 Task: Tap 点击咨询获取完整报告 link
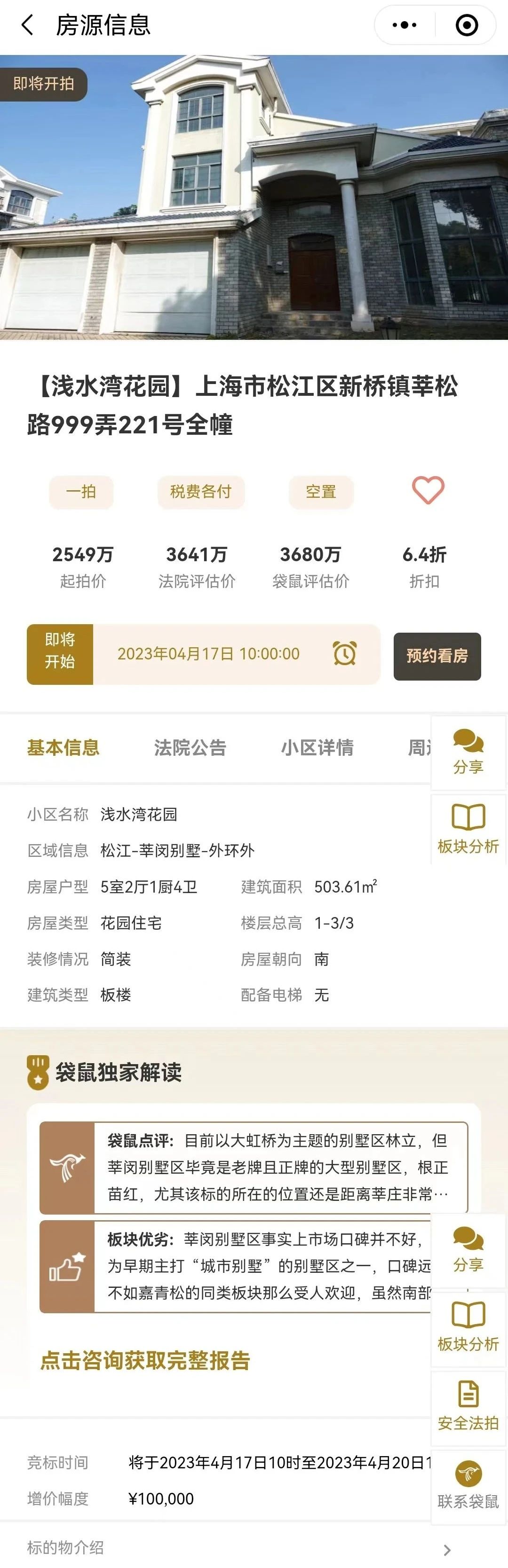point(145,1360)
